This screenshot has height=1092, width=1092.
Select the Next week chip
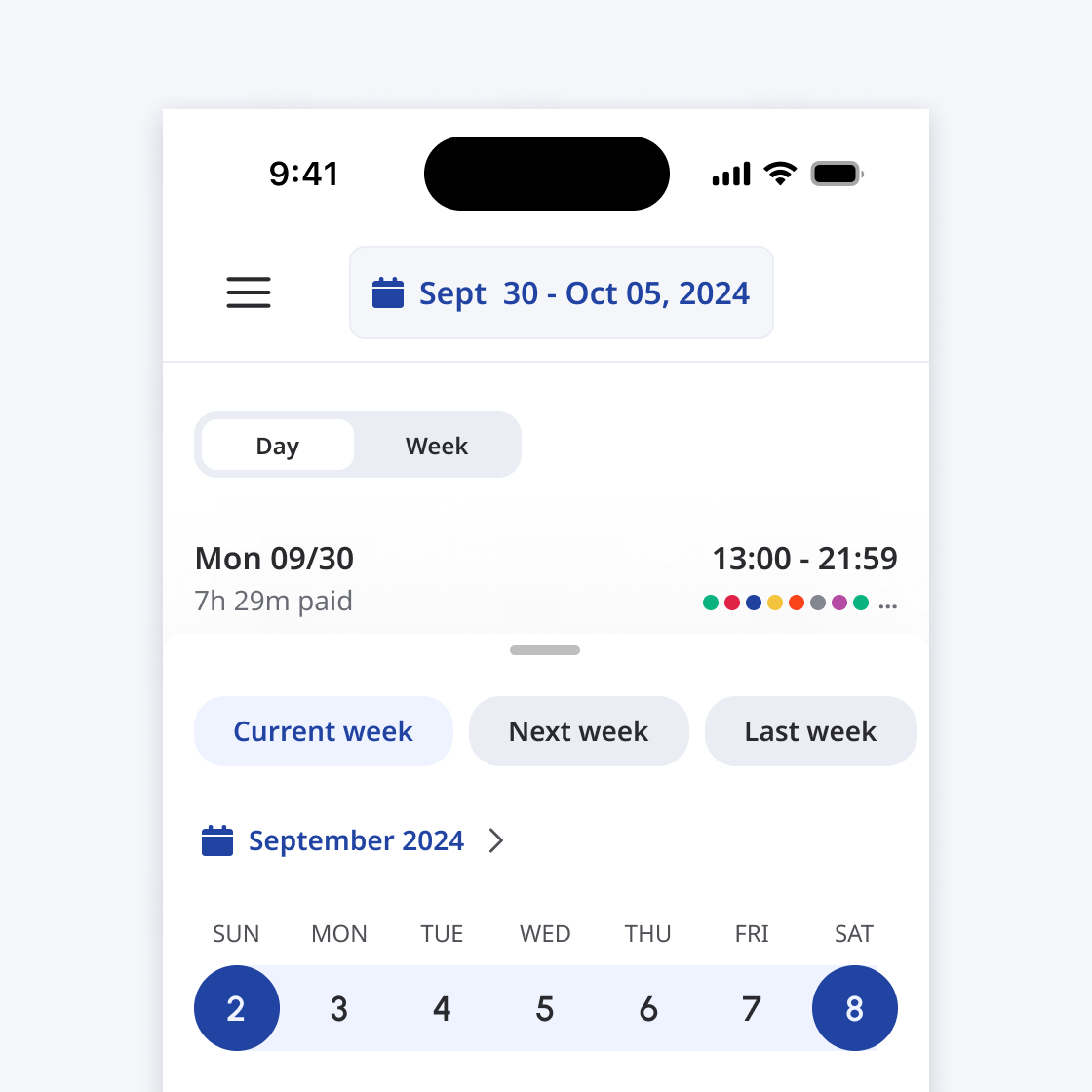pyautogui.click(x=579, y=731)
